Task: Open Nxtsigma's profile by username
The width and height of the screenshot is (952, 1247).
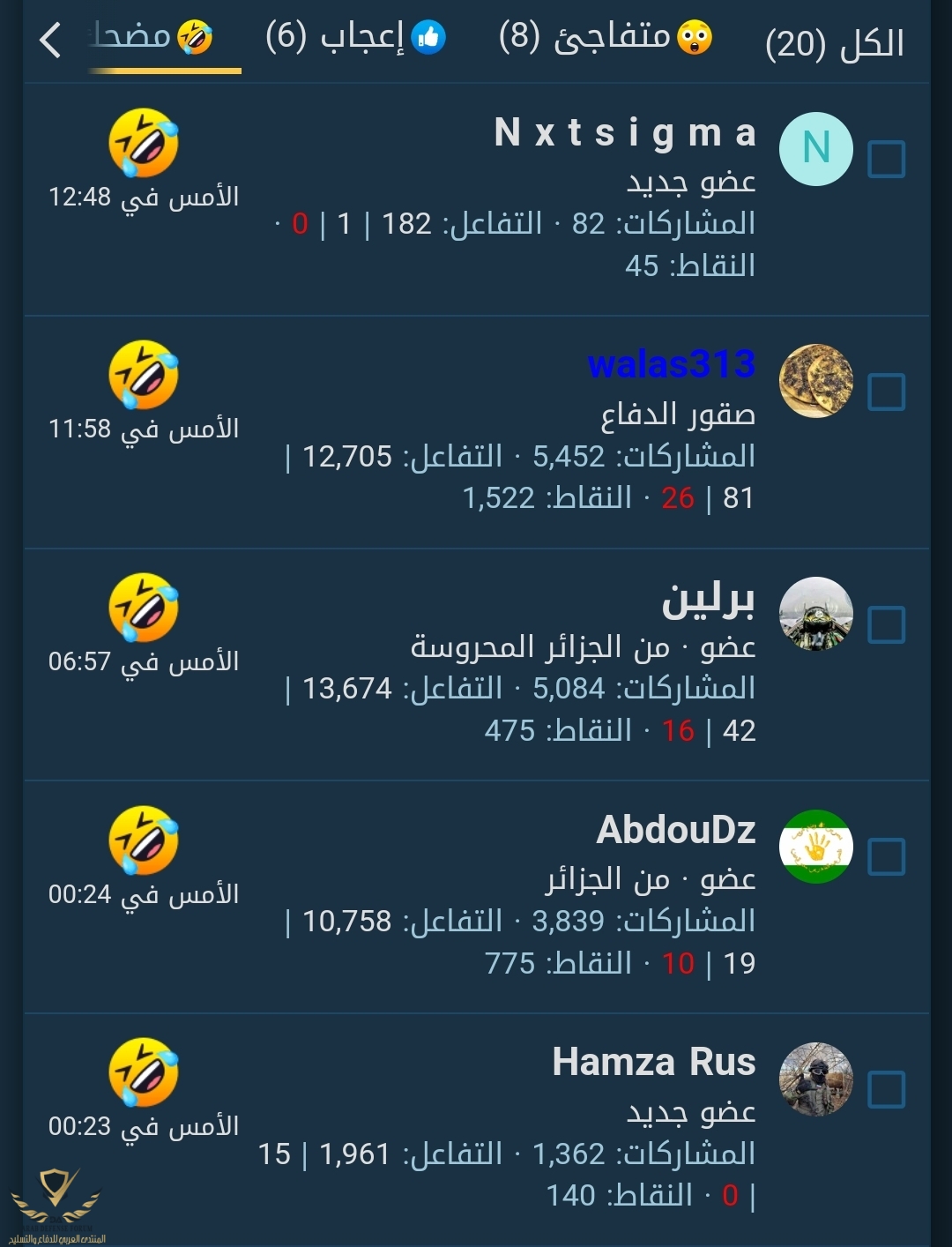Action: pos(625,133)
